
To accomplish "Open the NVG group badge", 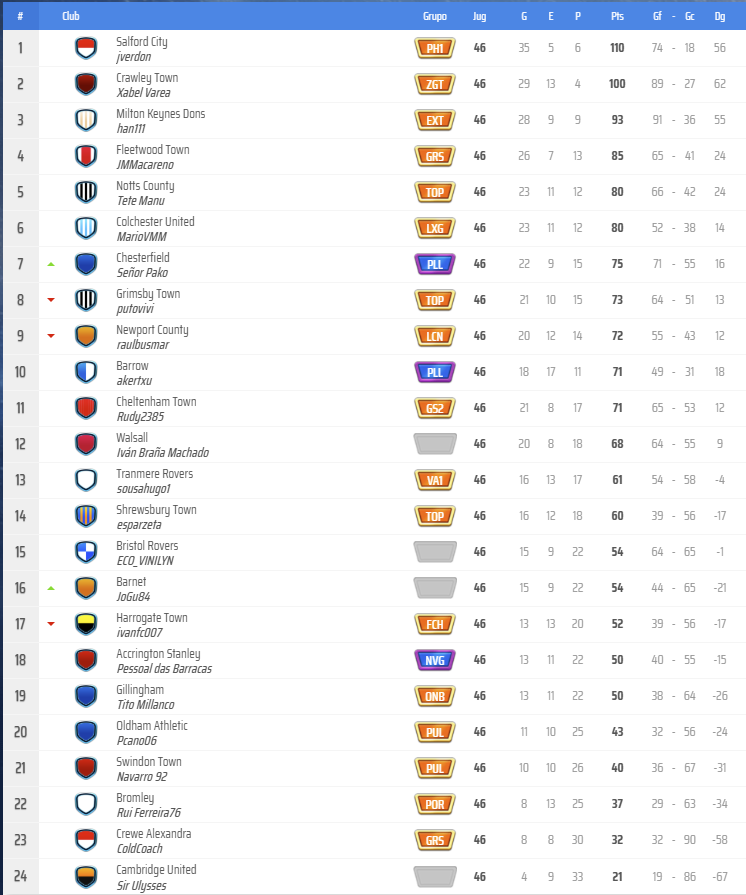I will pyautogui.click(x=435, y=660).
